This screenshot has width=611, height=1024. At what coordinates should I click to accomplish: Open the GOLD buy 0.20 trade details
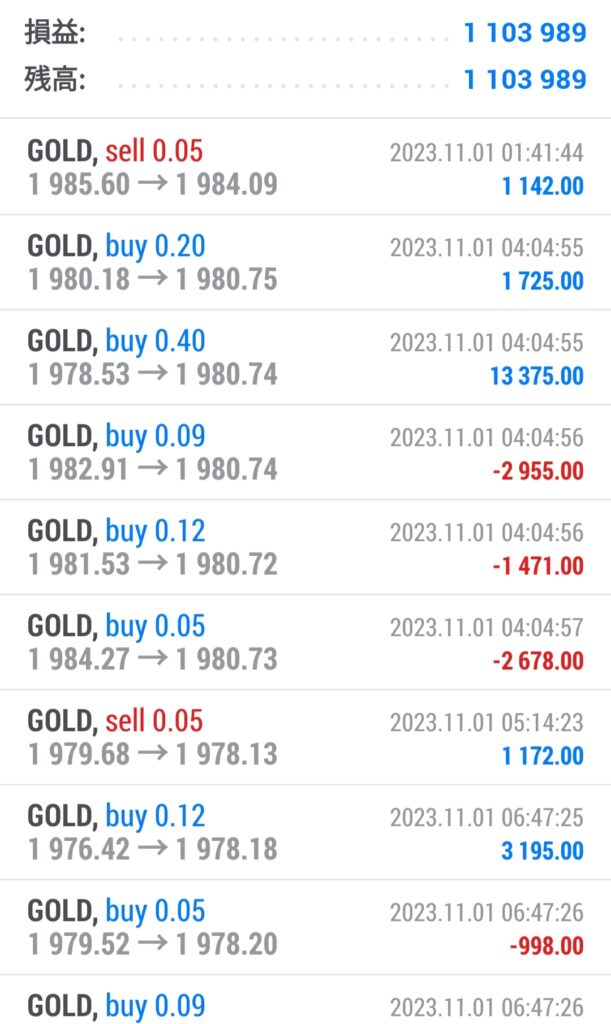(306, 263)
